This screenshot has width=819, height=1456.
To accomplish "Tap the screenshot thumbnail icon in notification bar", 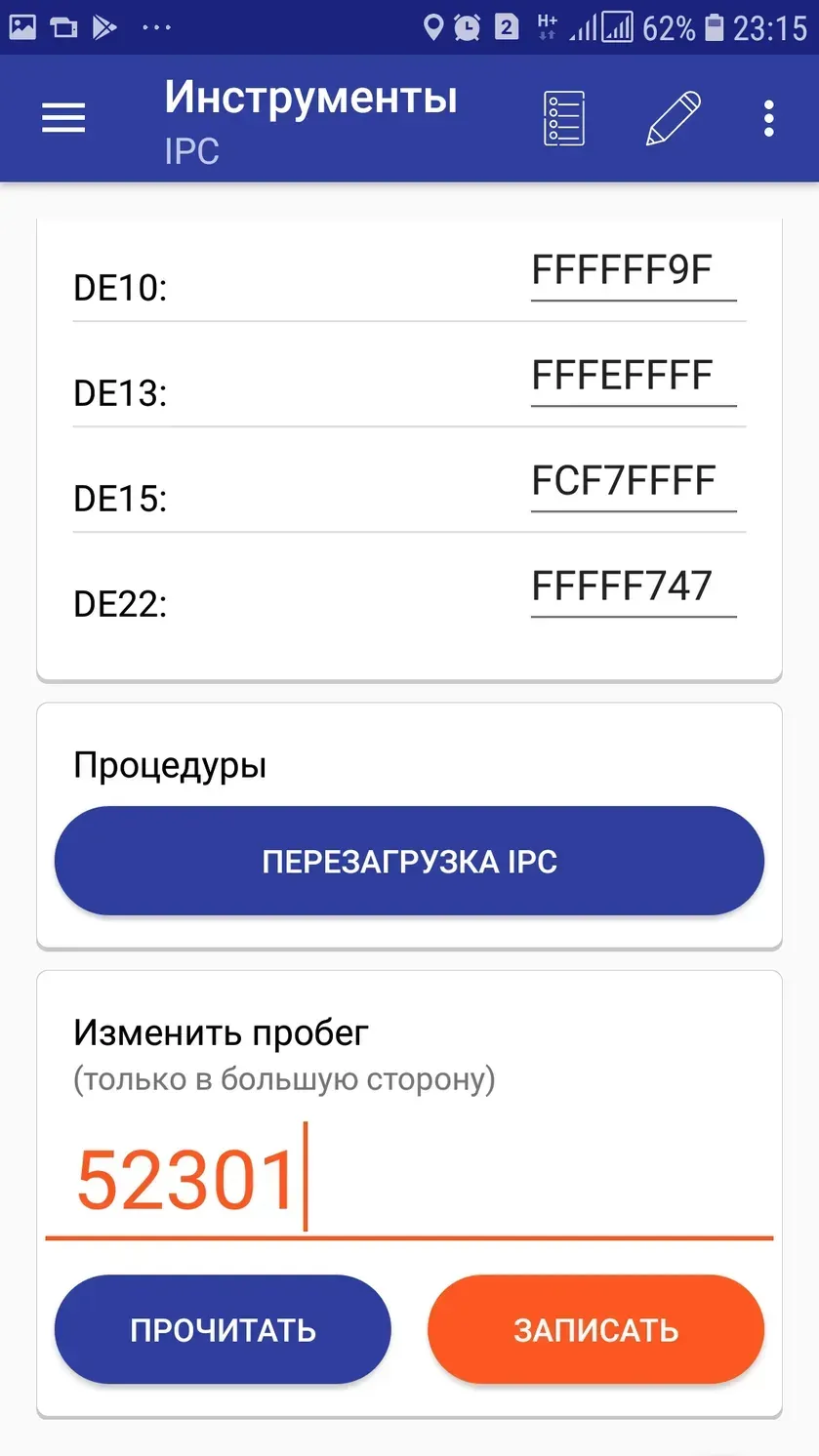I will pyautogui.click(x=22, y=26).
